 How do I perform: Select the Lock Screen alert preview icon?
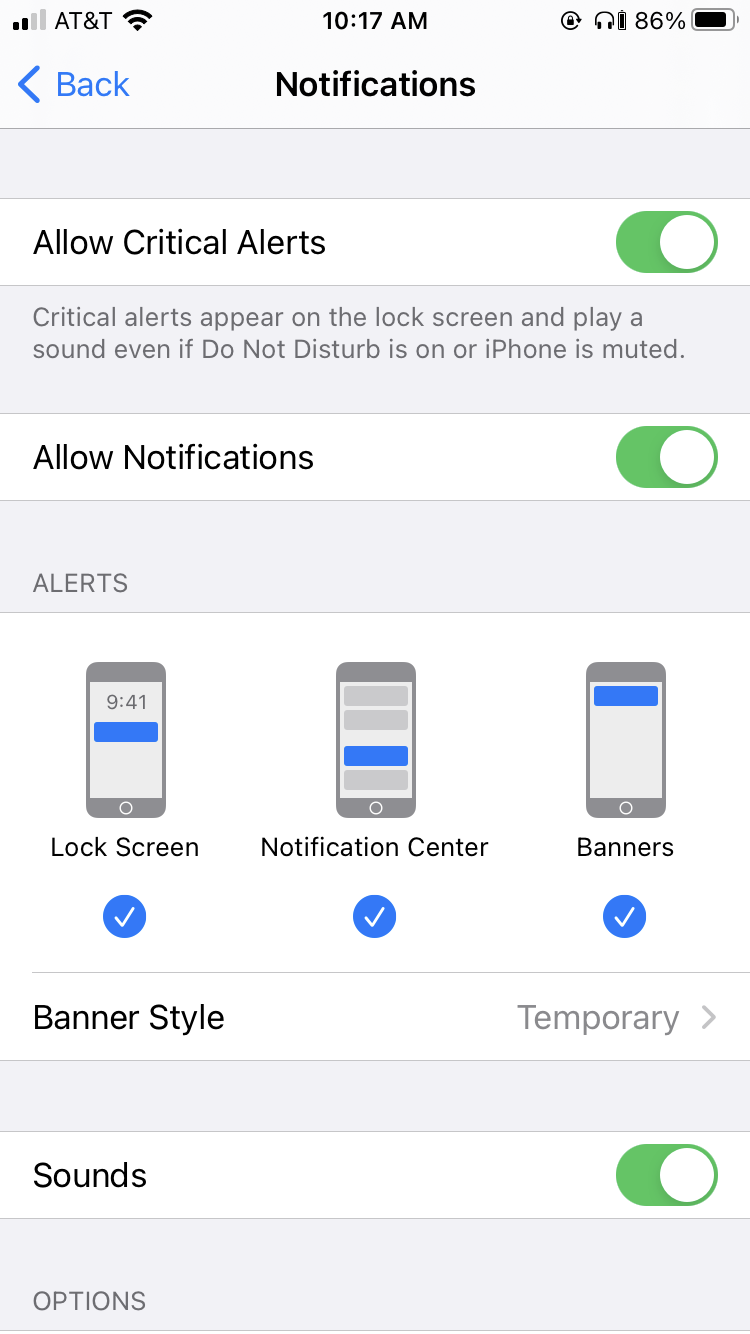pos(125,740)
